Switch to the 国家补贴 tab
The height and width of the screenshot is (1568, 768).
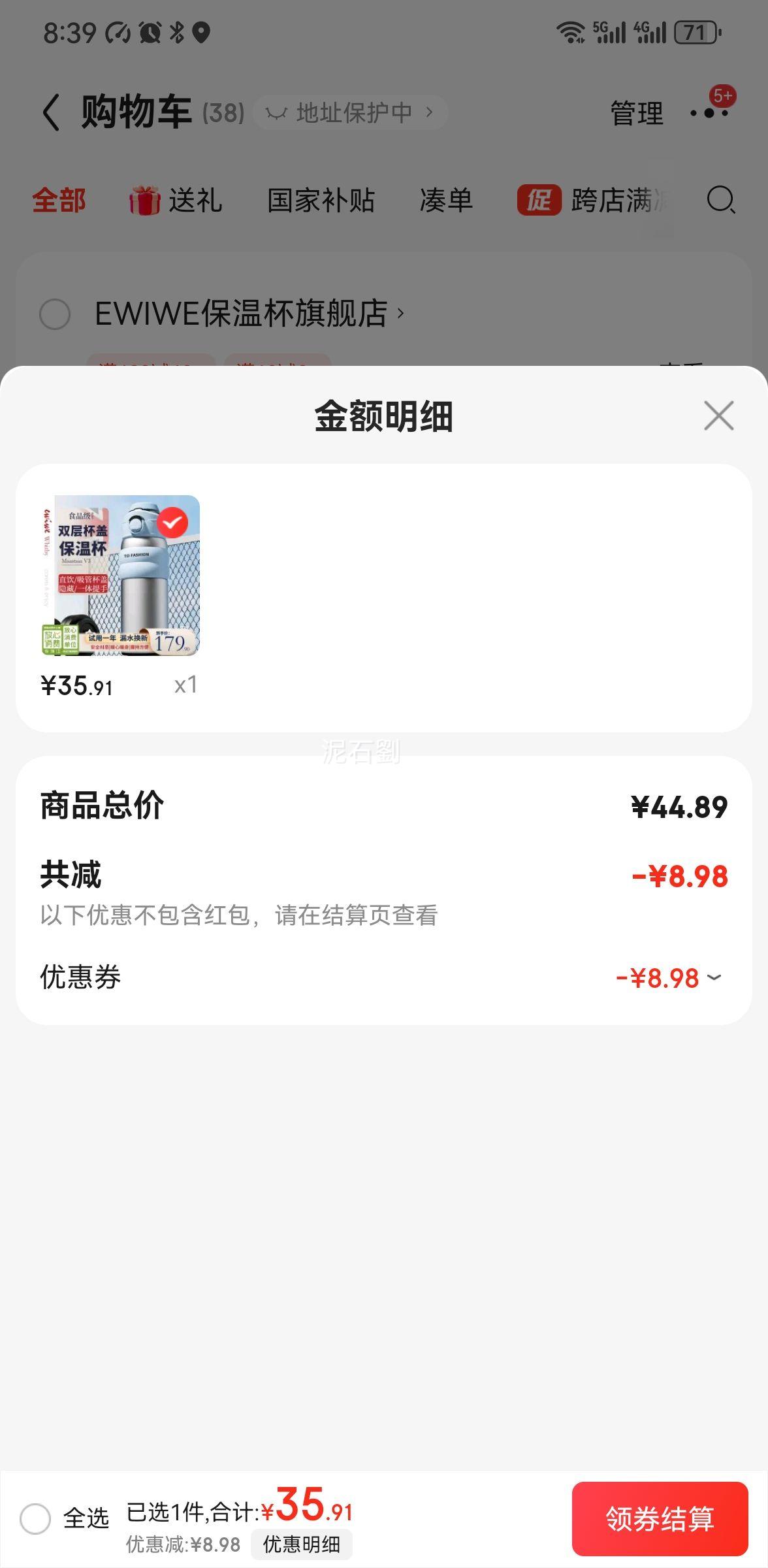click(x=321, y=202)
